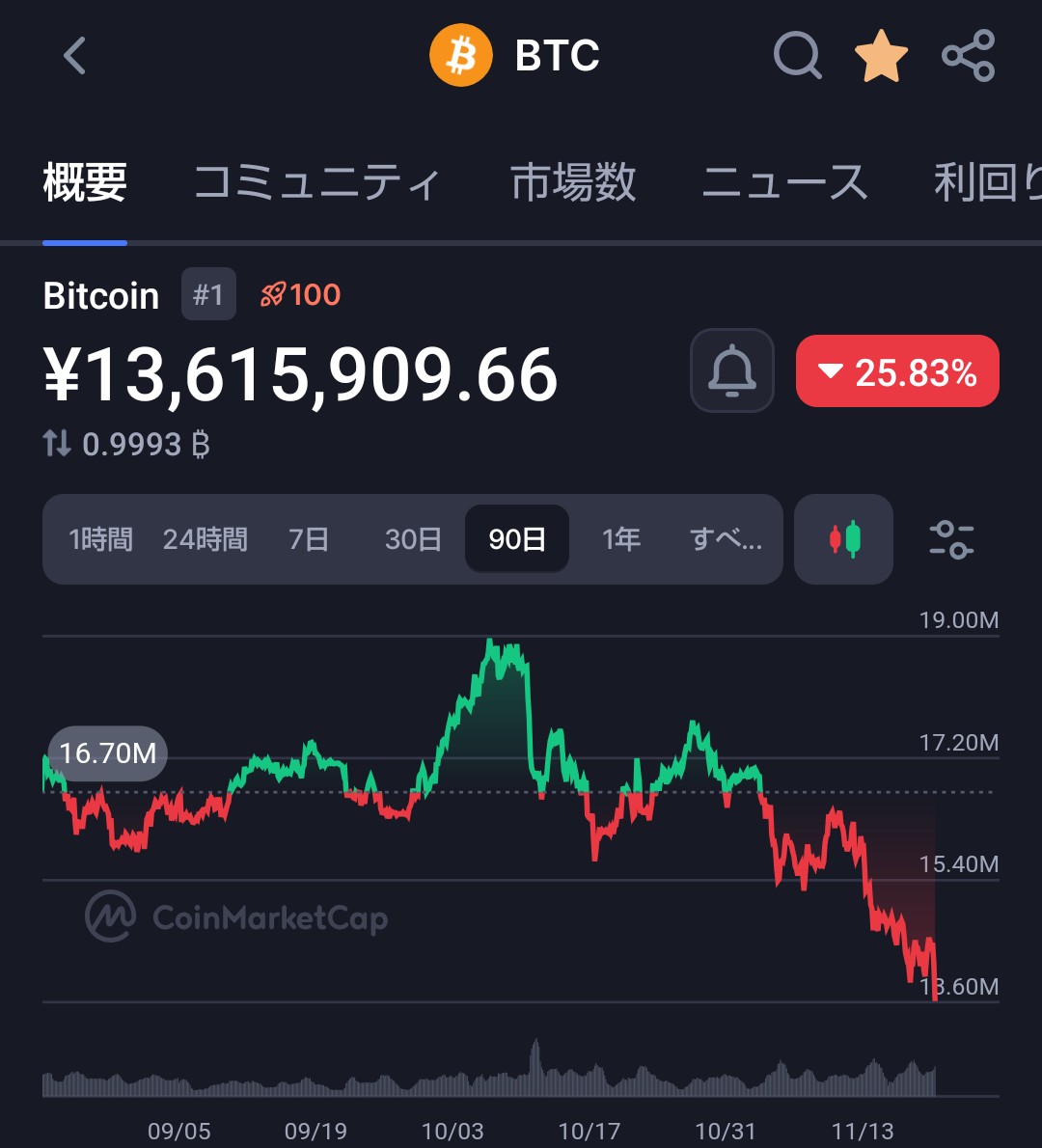This screenshot has height=1148, width=1042.
Task: Set a price alert with the bell
Action: click(732, 370)
